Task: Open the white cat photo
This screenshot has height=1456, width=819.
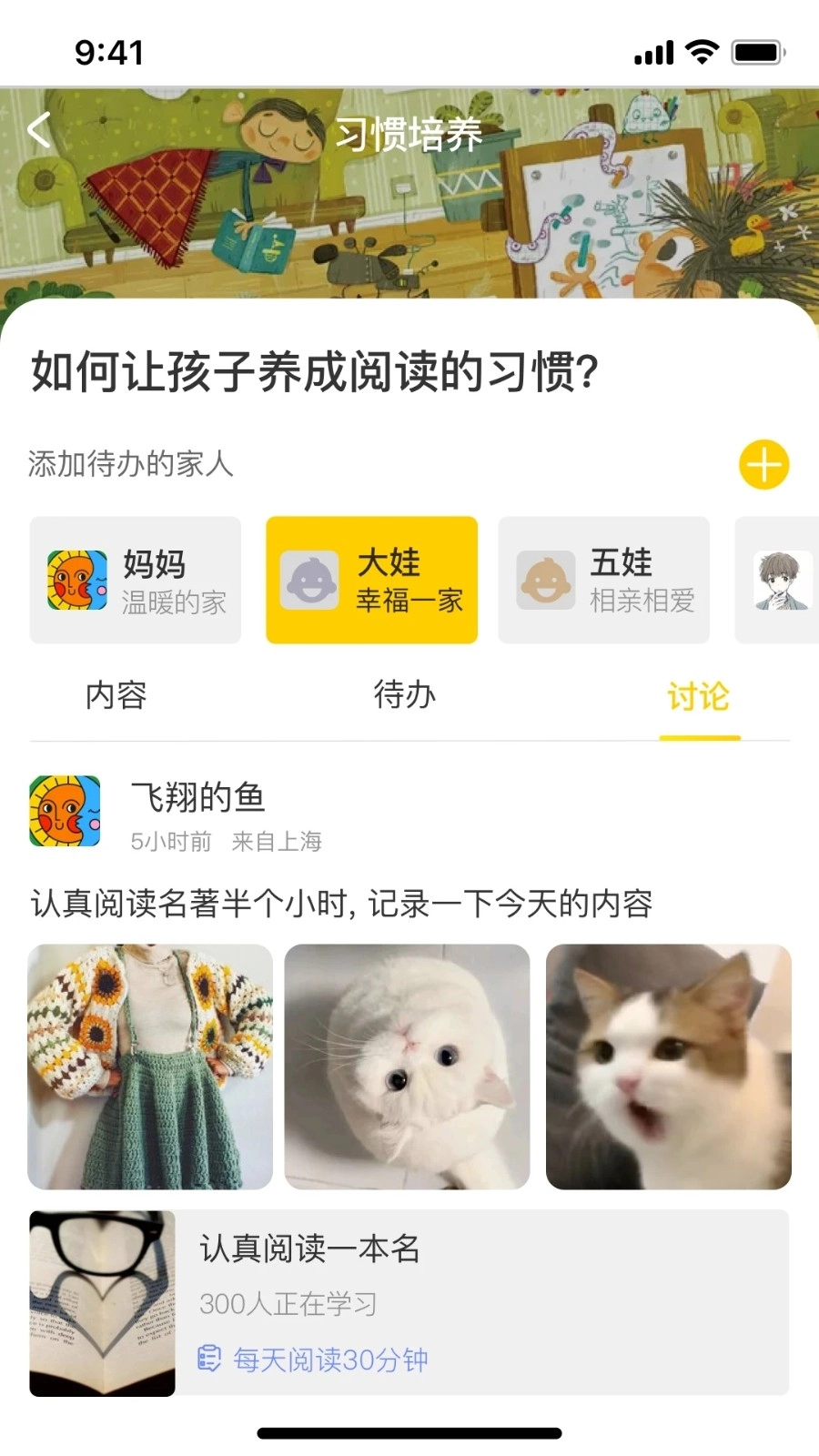Action: [x=407, y=1067]
